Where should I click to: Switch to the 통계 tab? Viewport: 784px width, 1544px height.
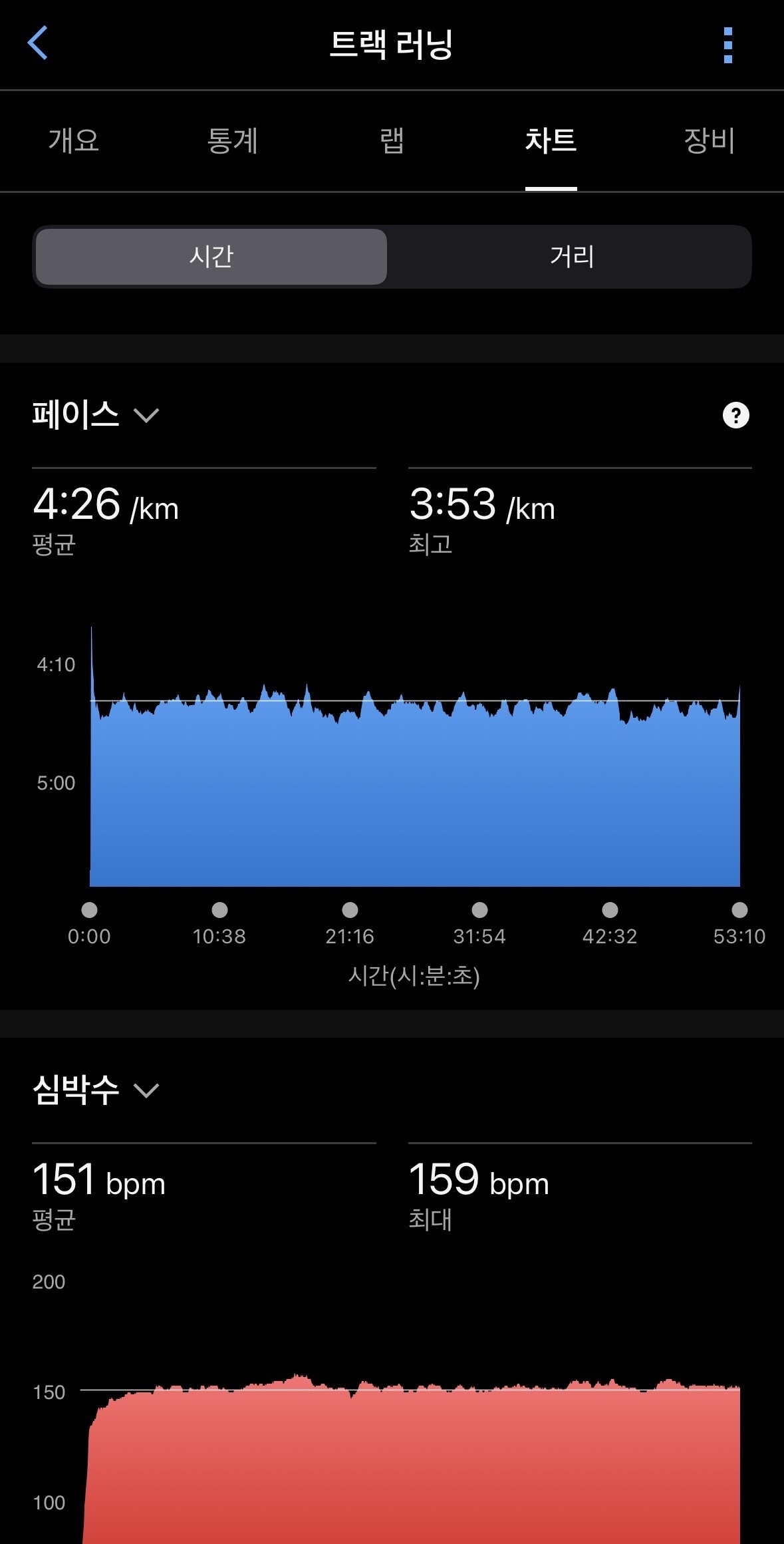click(232, 141)
